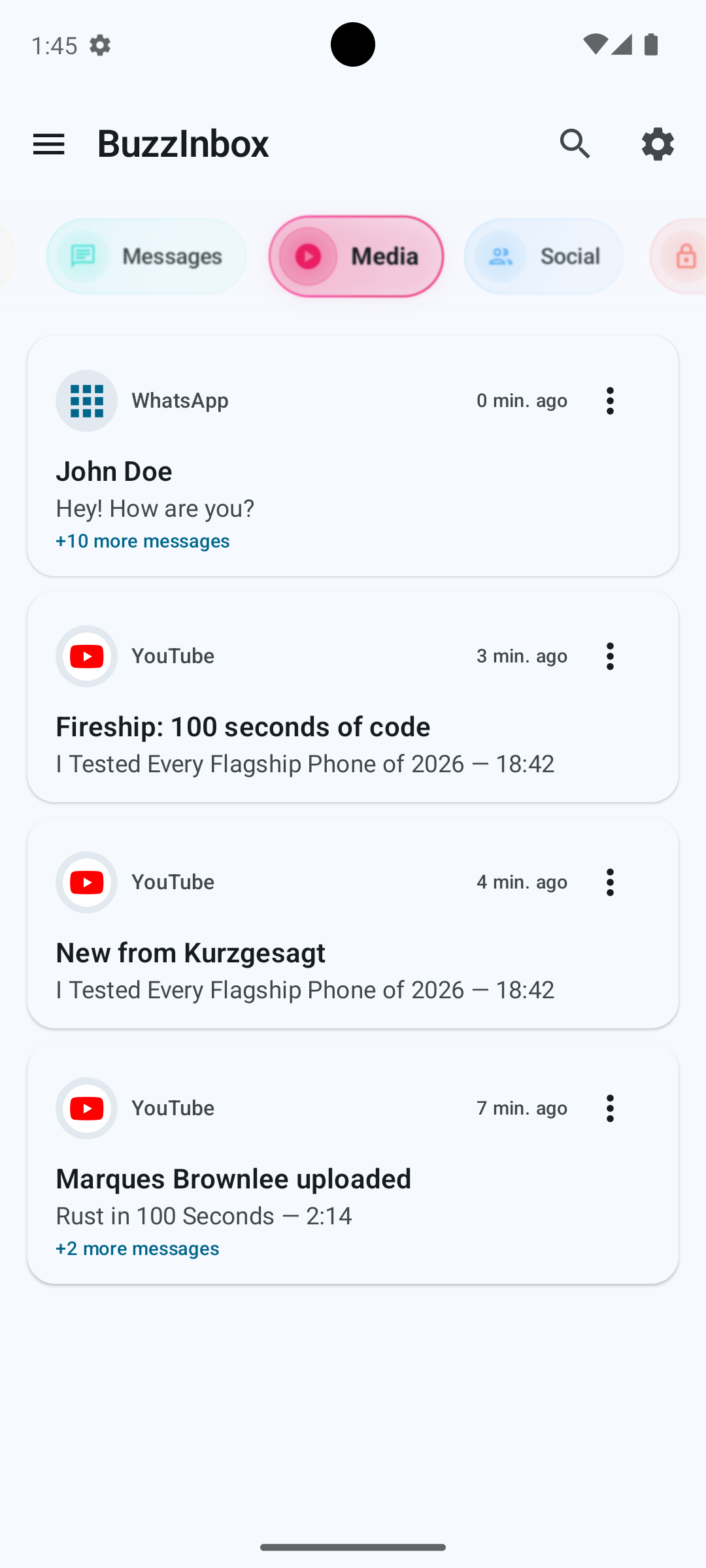The width and height of the screenshot is (706, 1568).
Task: Click the search icon
Action: coord(575,144)
